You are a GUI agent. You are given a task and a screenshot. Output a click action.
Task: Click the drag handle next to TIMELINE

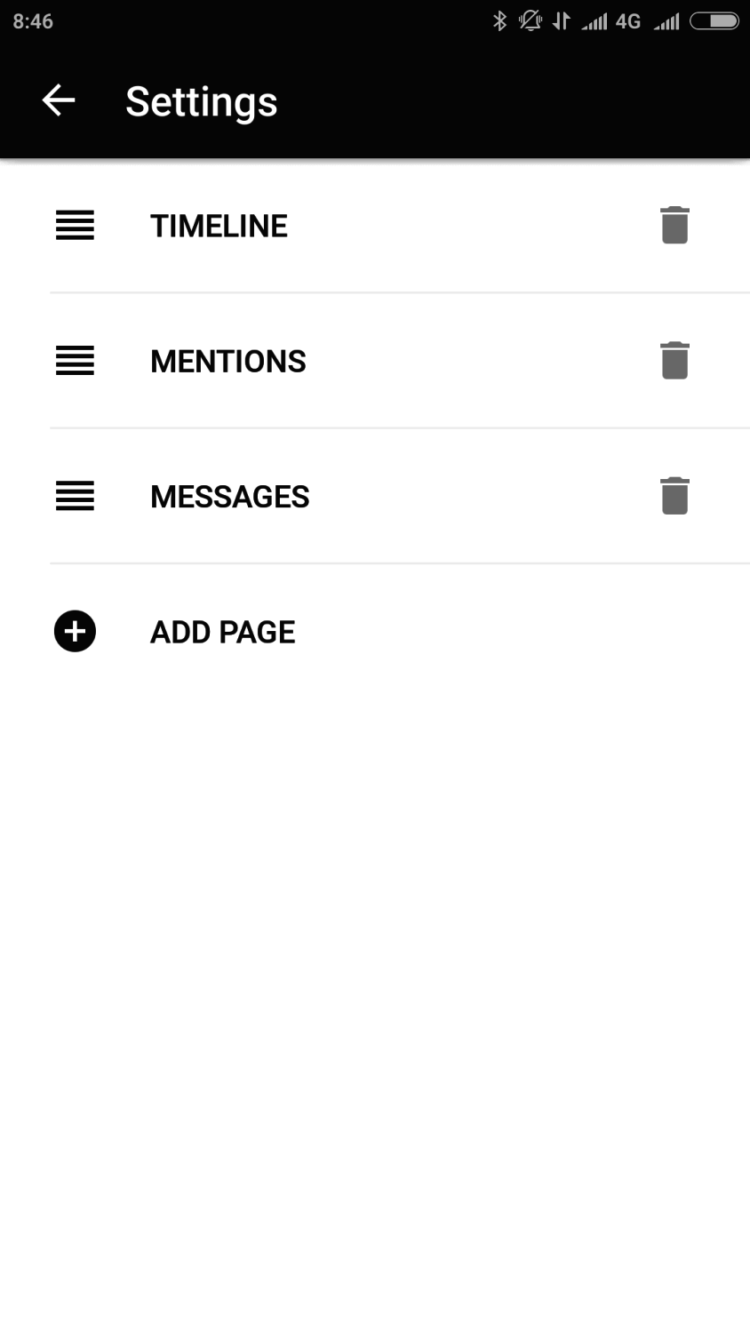tap(74, 226)
